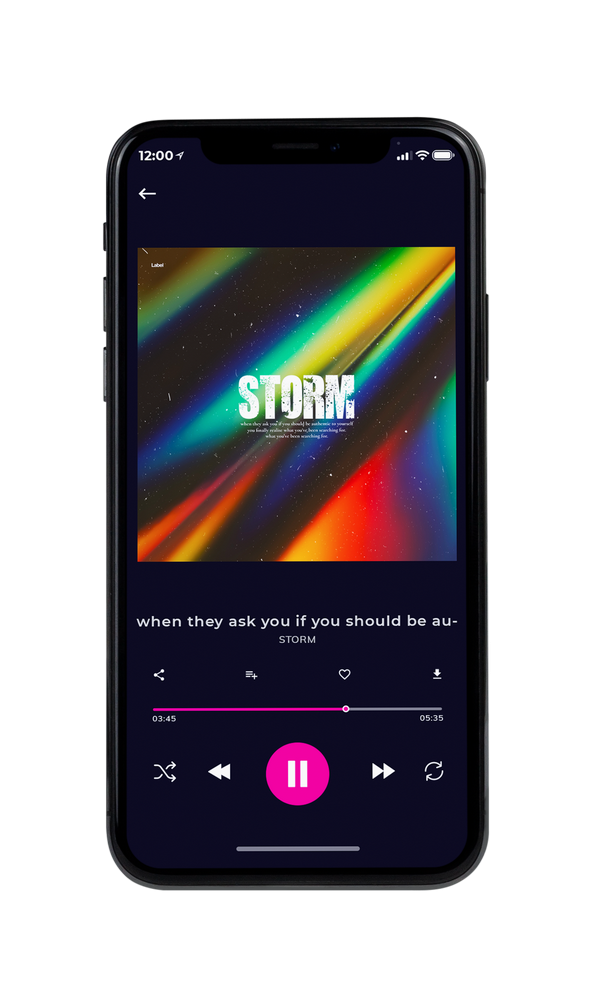Viewport: 600px width, 1000px height.
Task: Skip forward to the next track
Action: (383, 771)
